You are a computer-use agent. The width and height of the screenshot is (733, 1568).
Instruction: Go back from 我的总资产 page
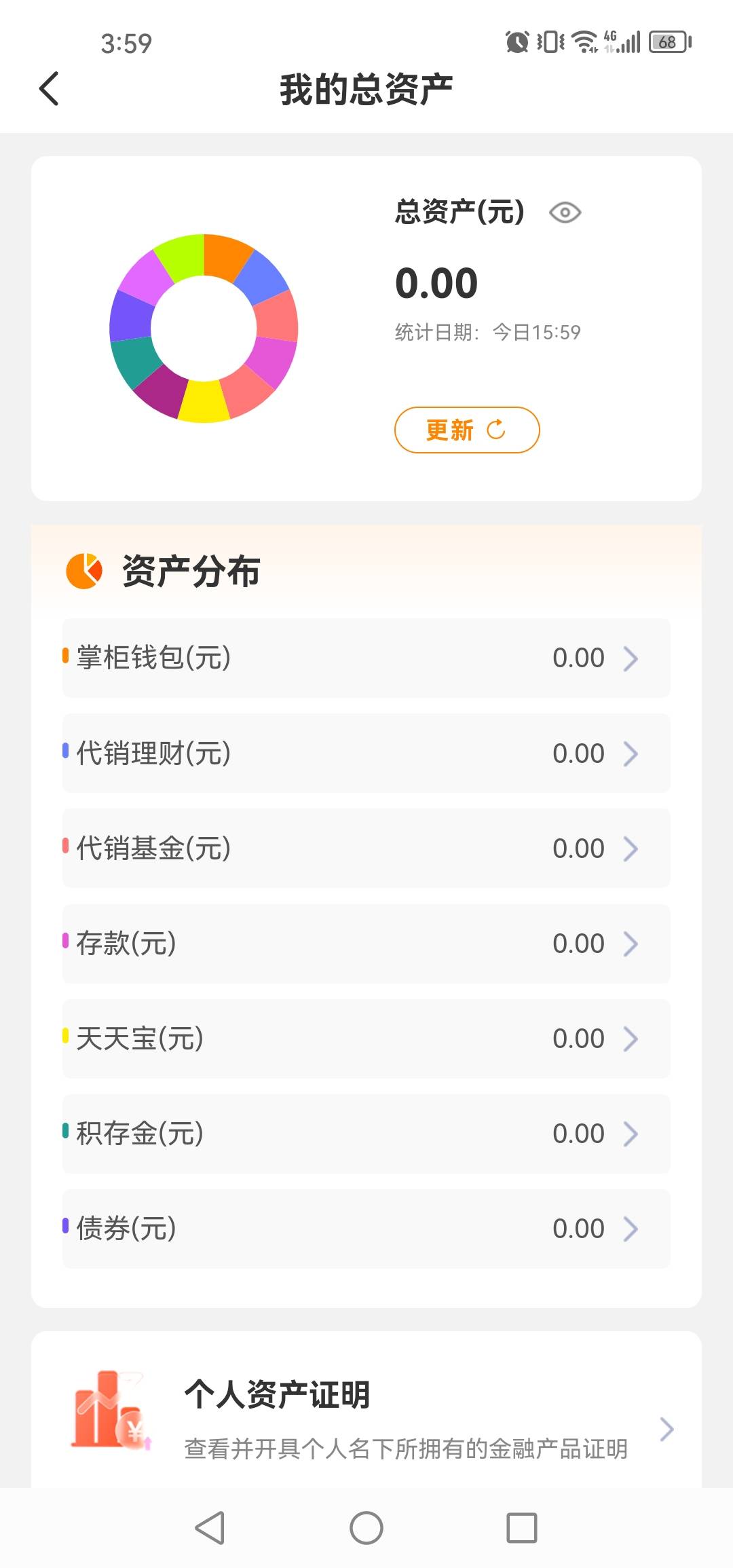coord(49,89)
